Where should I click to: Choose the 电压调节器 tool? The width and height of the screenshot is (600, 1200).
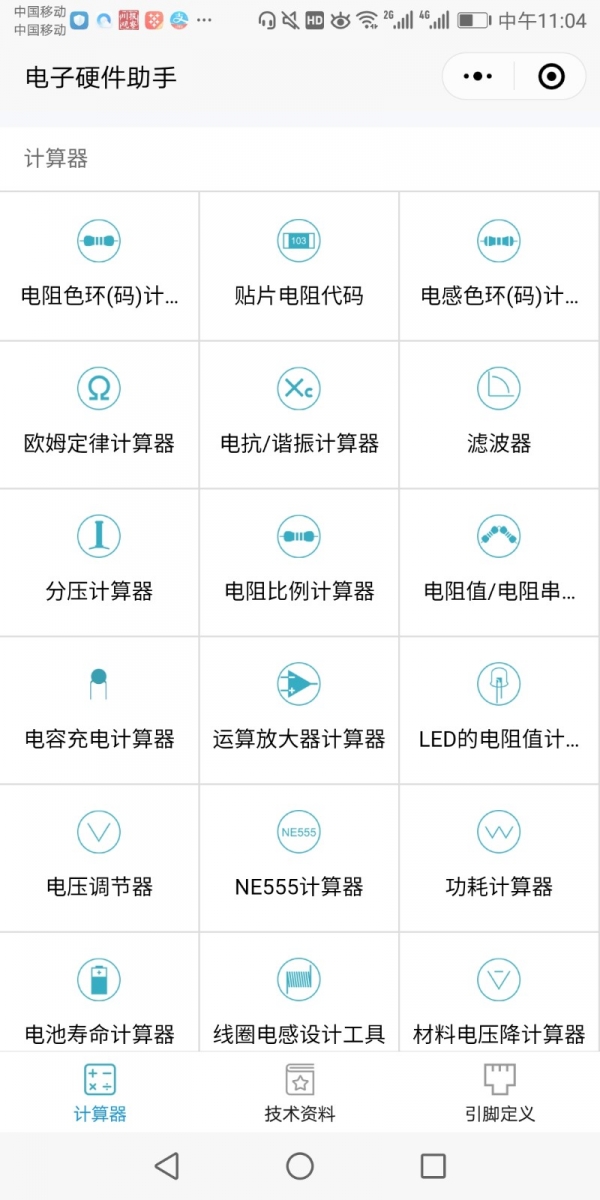[x=99, y=857]
